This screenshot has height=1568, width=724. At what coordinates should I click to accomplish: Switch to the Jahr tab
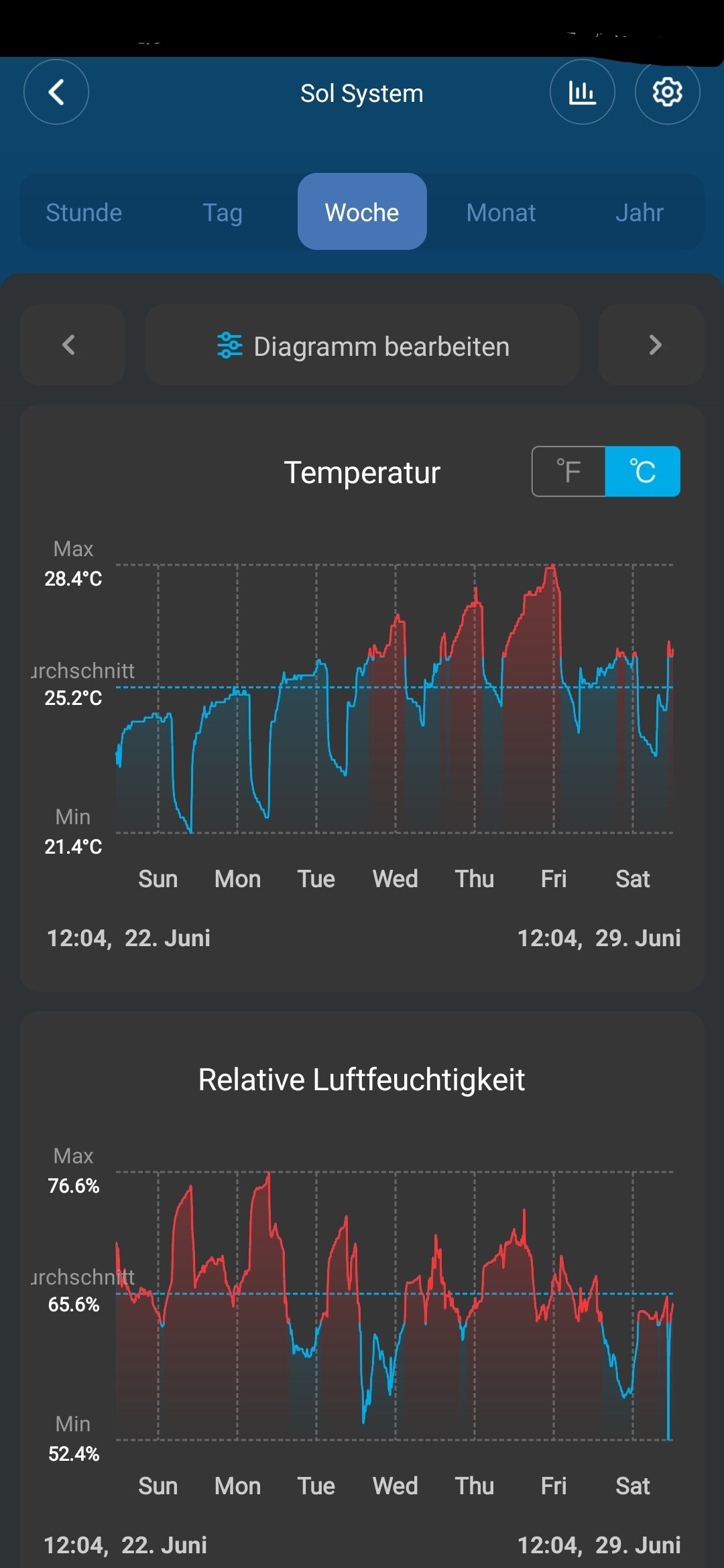[640, 212]
